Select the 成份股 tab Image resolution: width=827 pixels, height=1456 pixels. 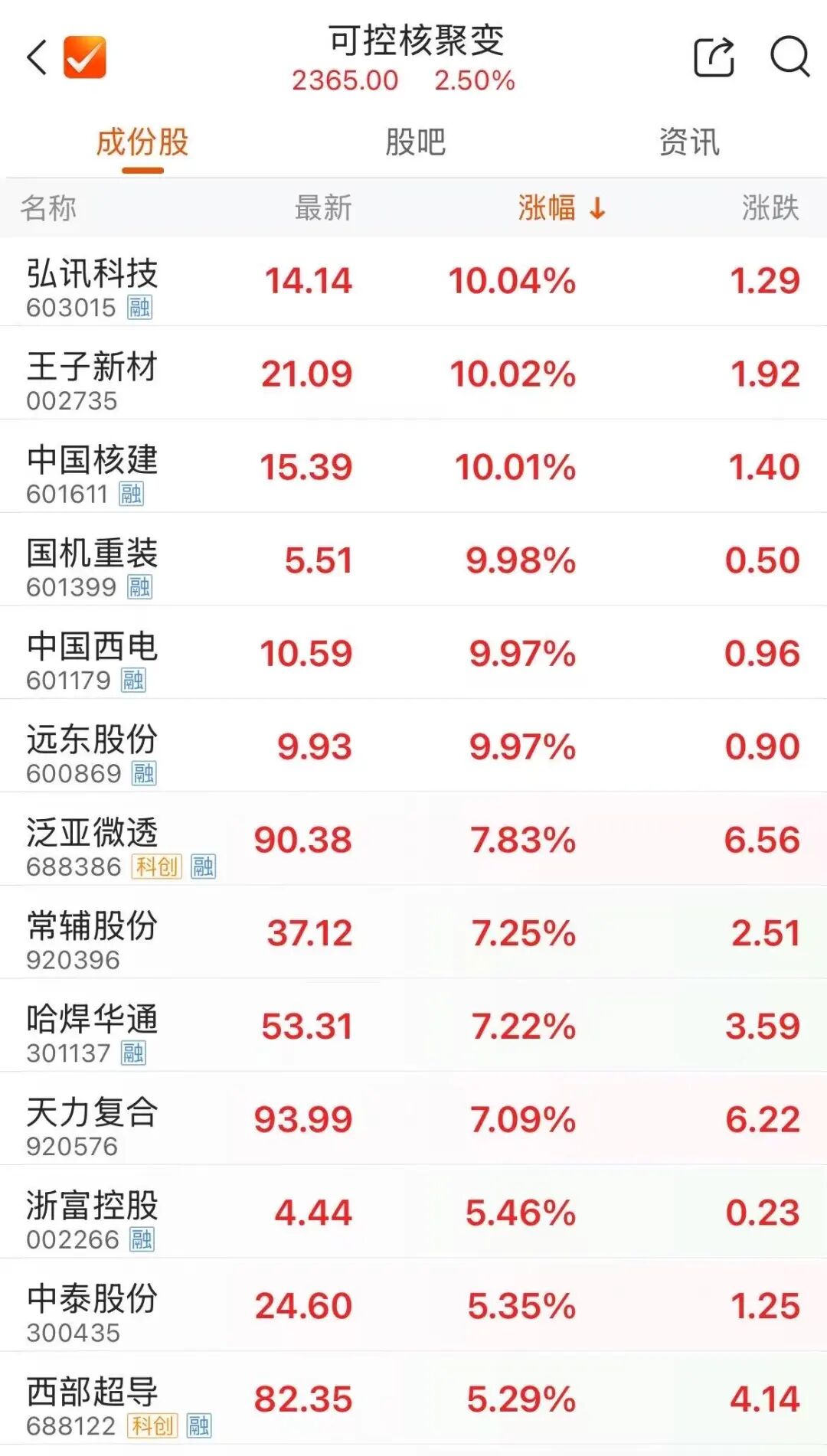click(142, 142)
